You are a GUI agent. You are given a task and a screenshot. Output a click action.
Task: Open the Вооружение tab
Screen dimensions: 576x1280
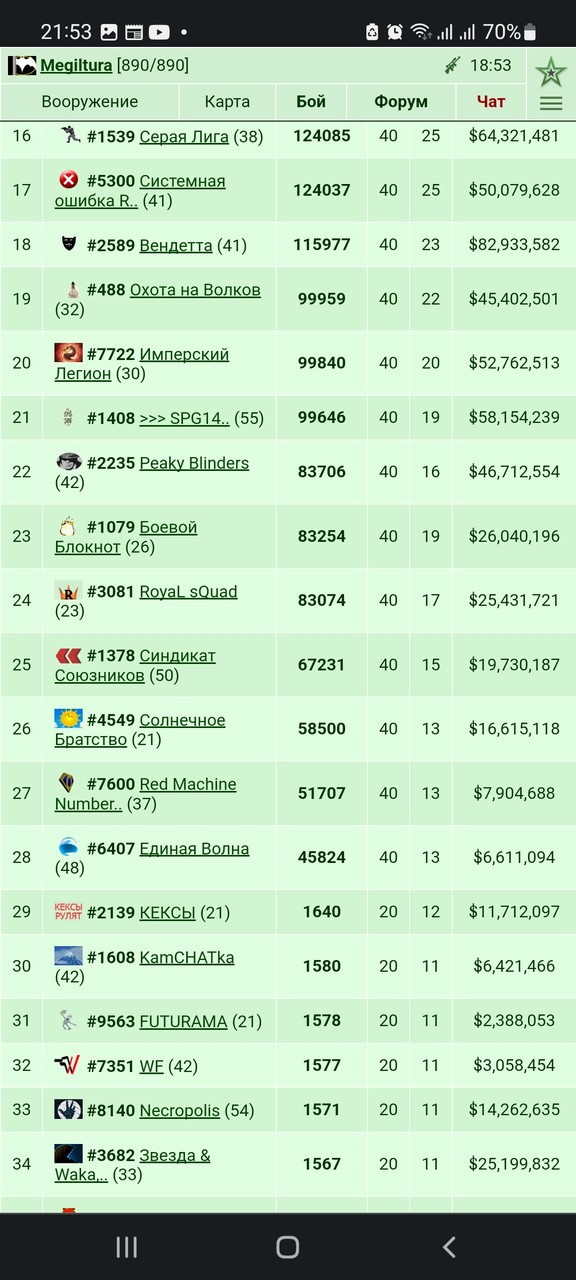coord(90,102)
